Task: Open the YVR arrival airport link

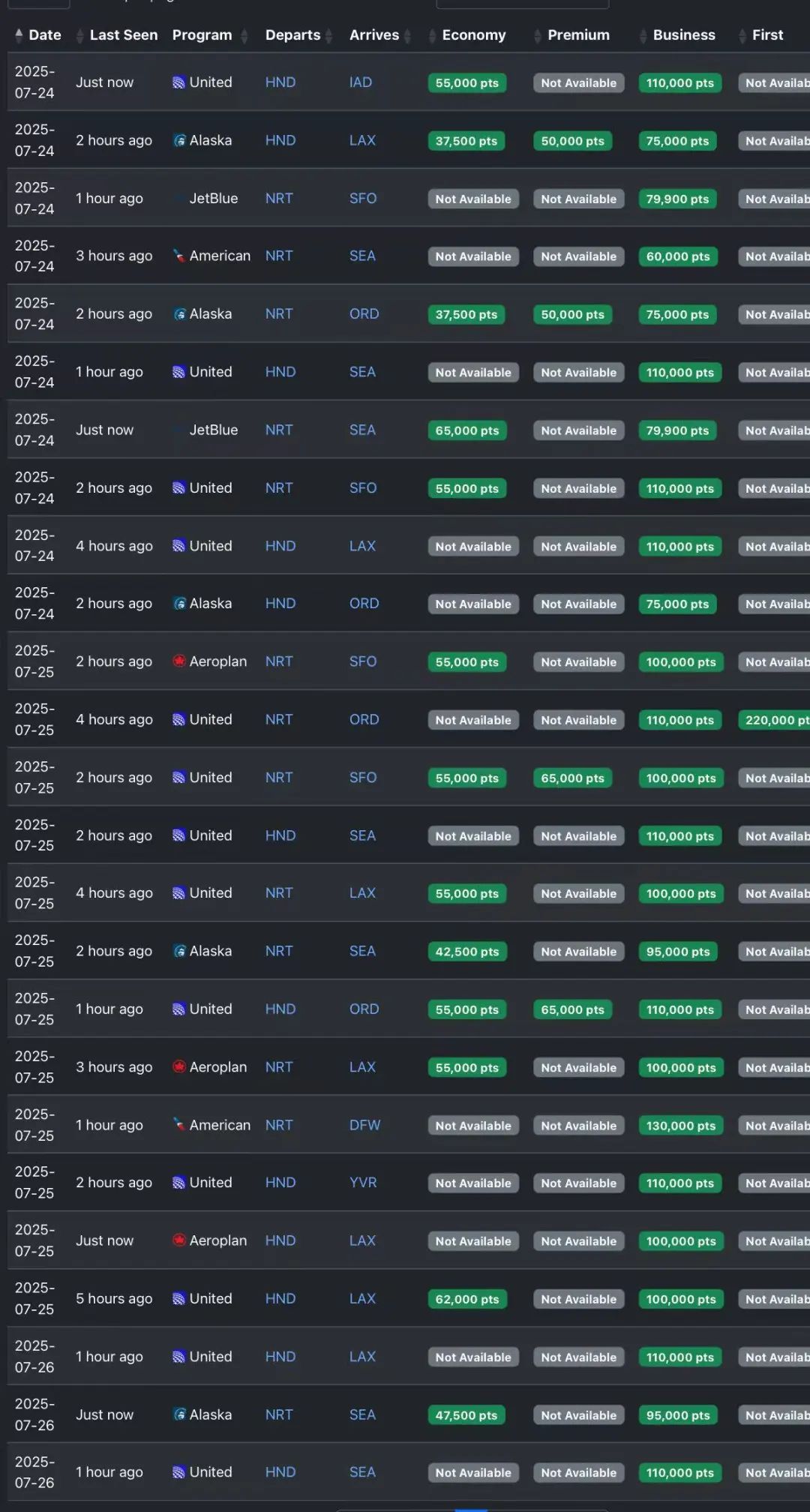Action: (x=363, y=1183)
